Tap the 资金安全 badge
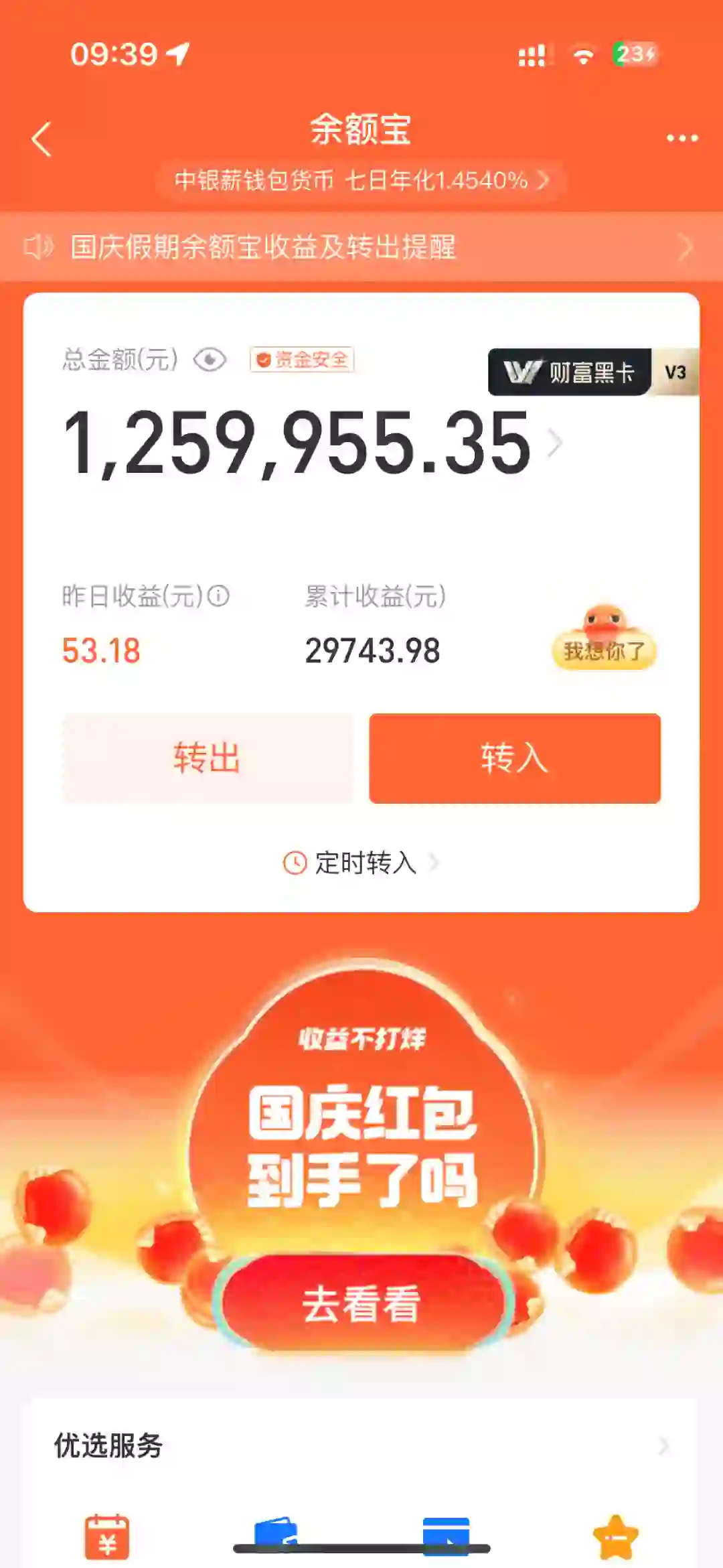Viewport: 723px width, 1568px height. tap(302, 360)
